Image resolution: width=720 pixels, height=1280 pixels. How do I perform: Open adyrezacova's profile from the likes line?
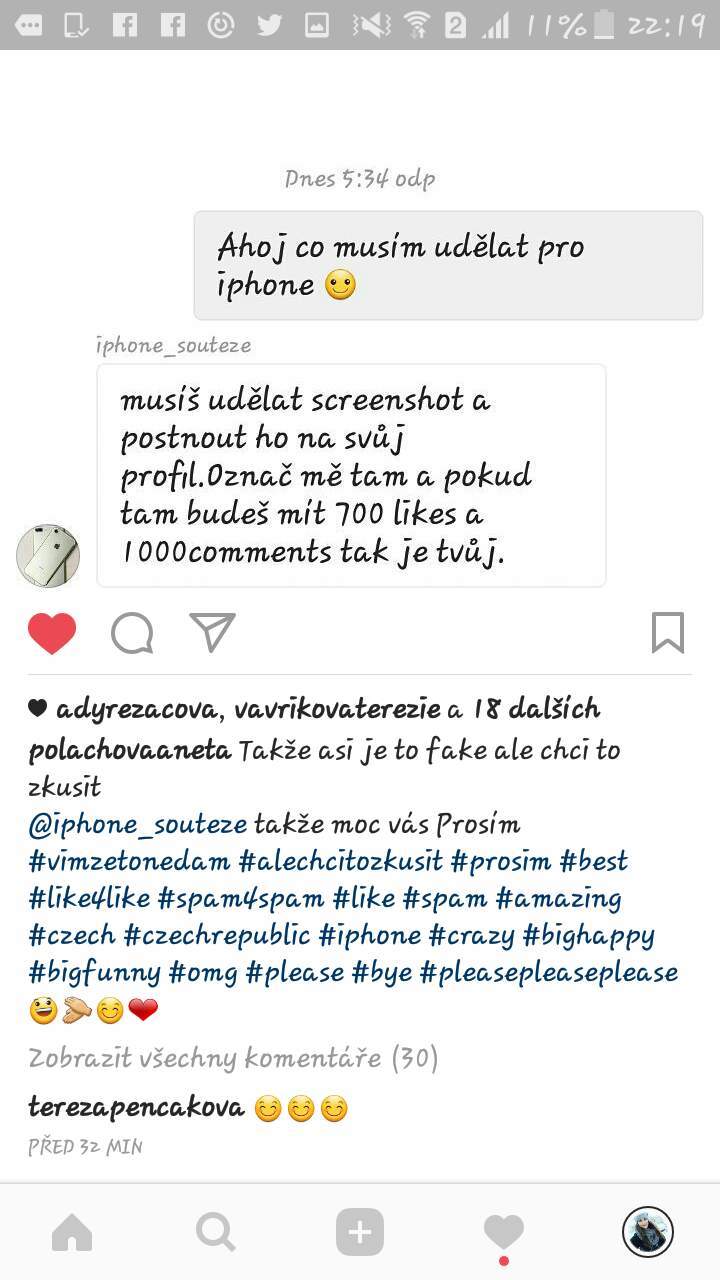pos(136,709)
